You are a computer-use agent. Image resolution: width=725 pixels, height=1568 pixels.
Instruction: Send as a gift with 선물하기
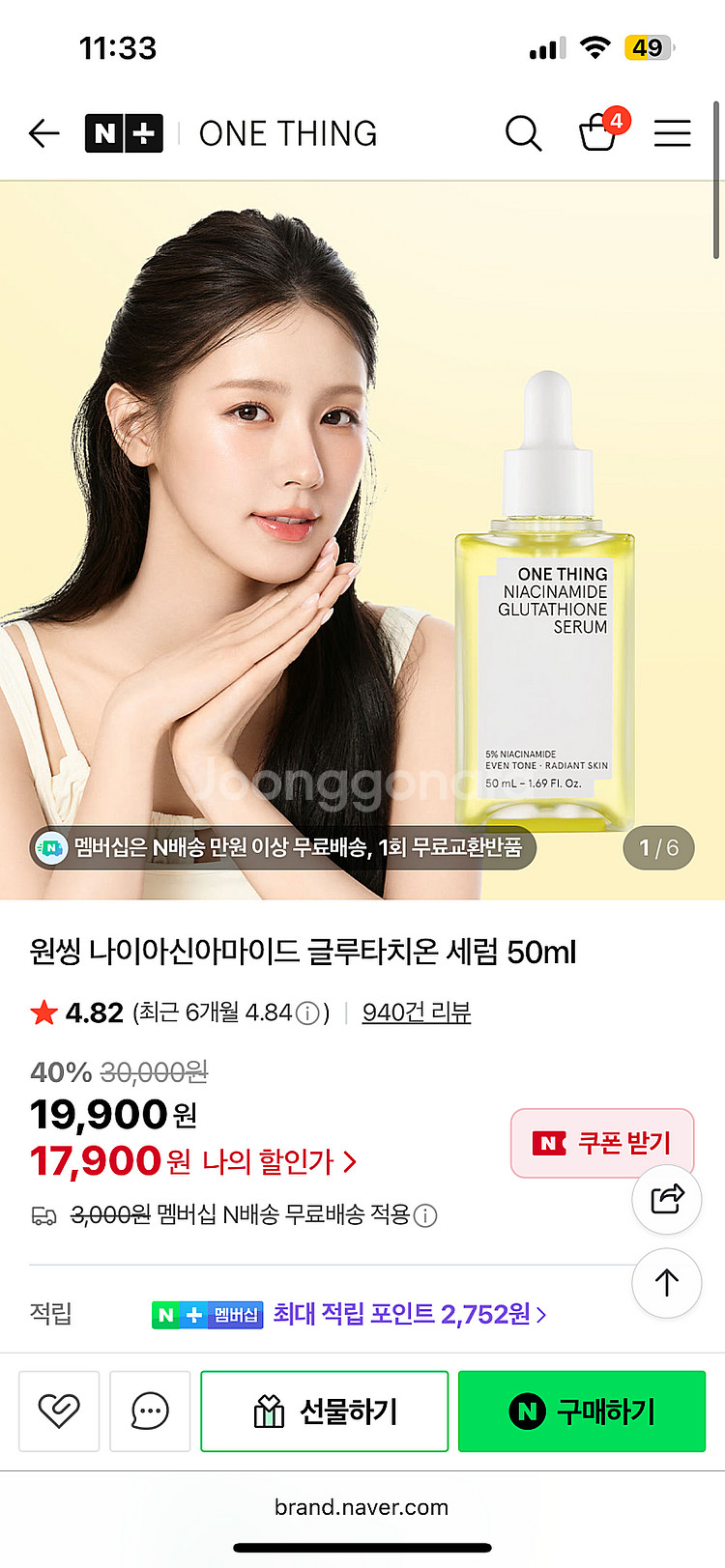[324, 1411]
